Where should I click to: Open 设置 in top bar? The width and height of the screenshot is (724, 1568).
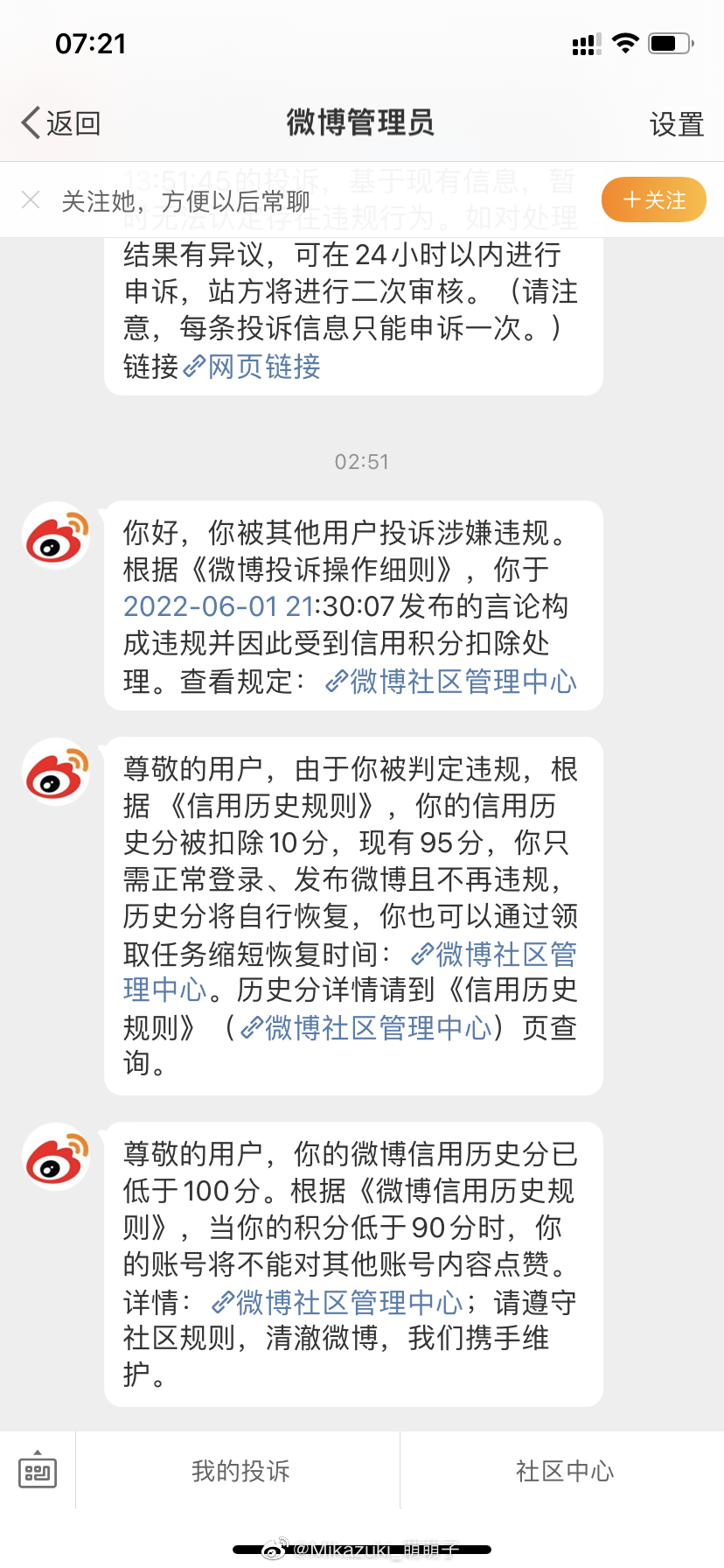[x=676, y=124]
